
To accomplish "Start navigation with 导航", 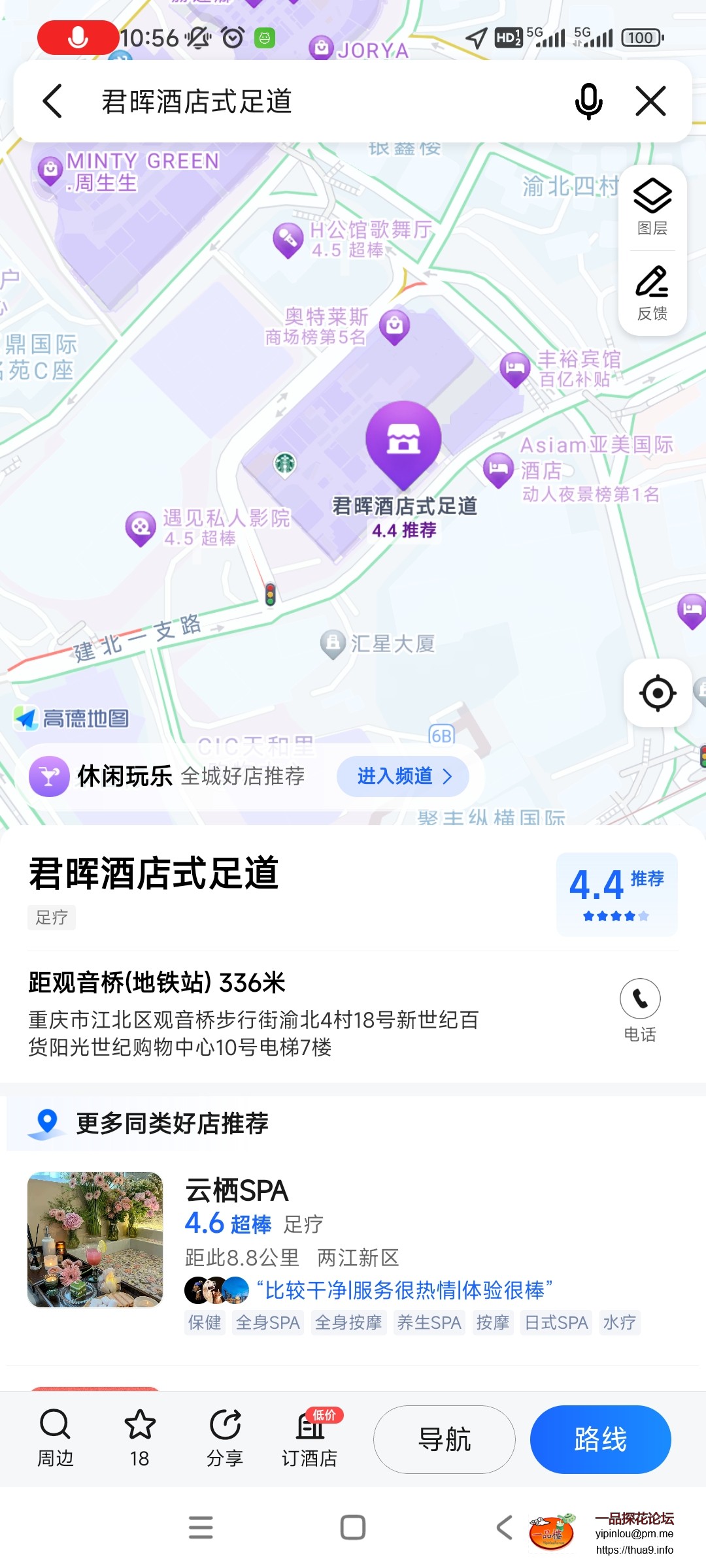I will [444, 1439].
